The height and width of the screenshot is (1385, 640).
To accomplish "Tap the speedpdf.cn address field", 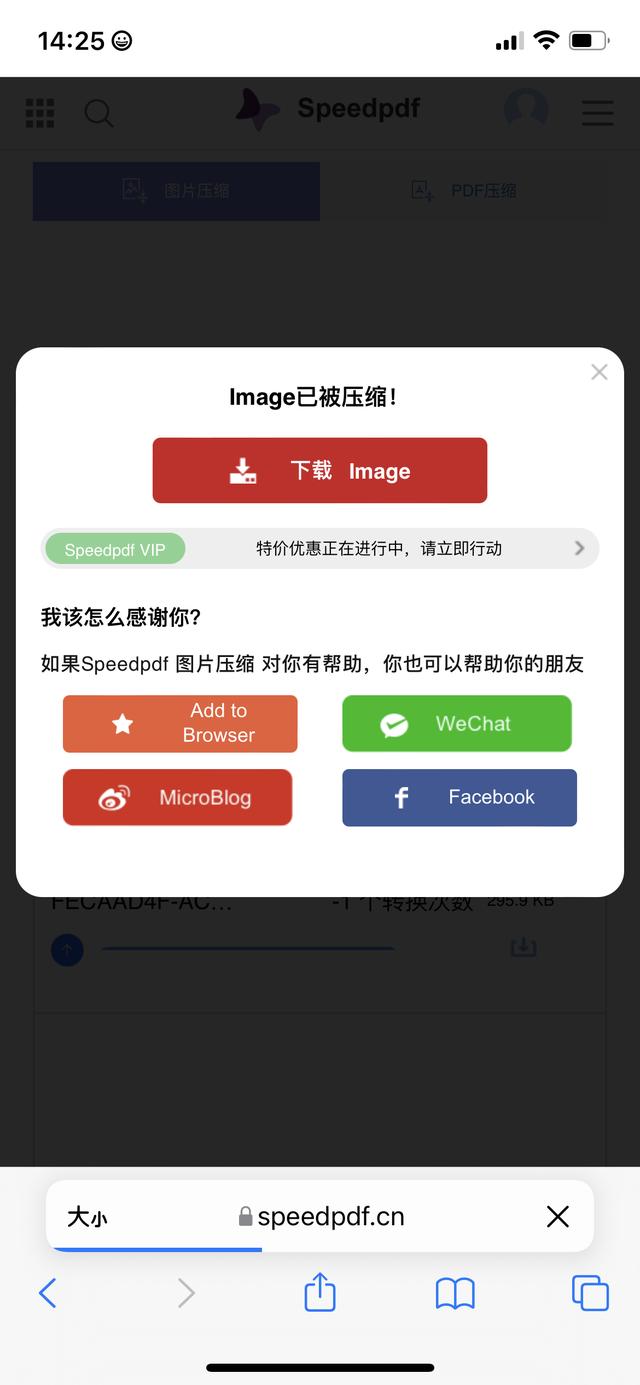I will coord(321,1216).
